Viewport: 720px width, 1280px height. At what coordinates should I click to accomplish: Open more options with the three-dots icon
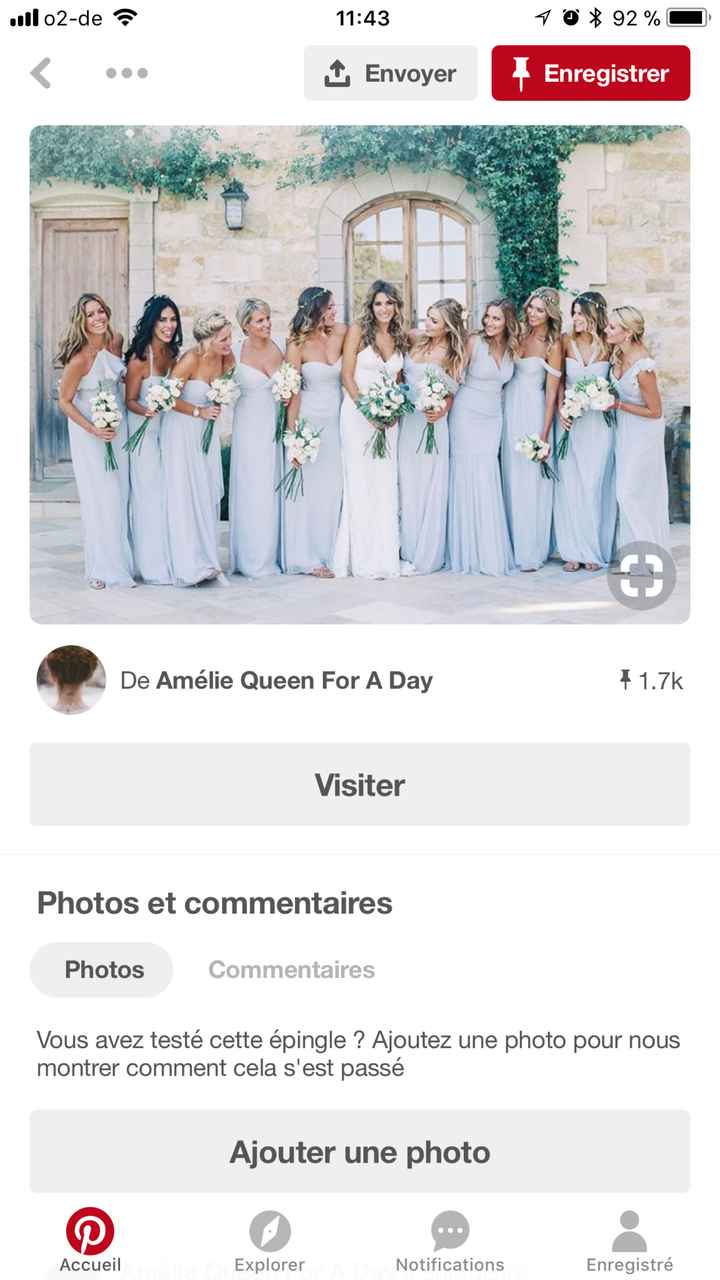pyautogui.click(x=127, y=73)
